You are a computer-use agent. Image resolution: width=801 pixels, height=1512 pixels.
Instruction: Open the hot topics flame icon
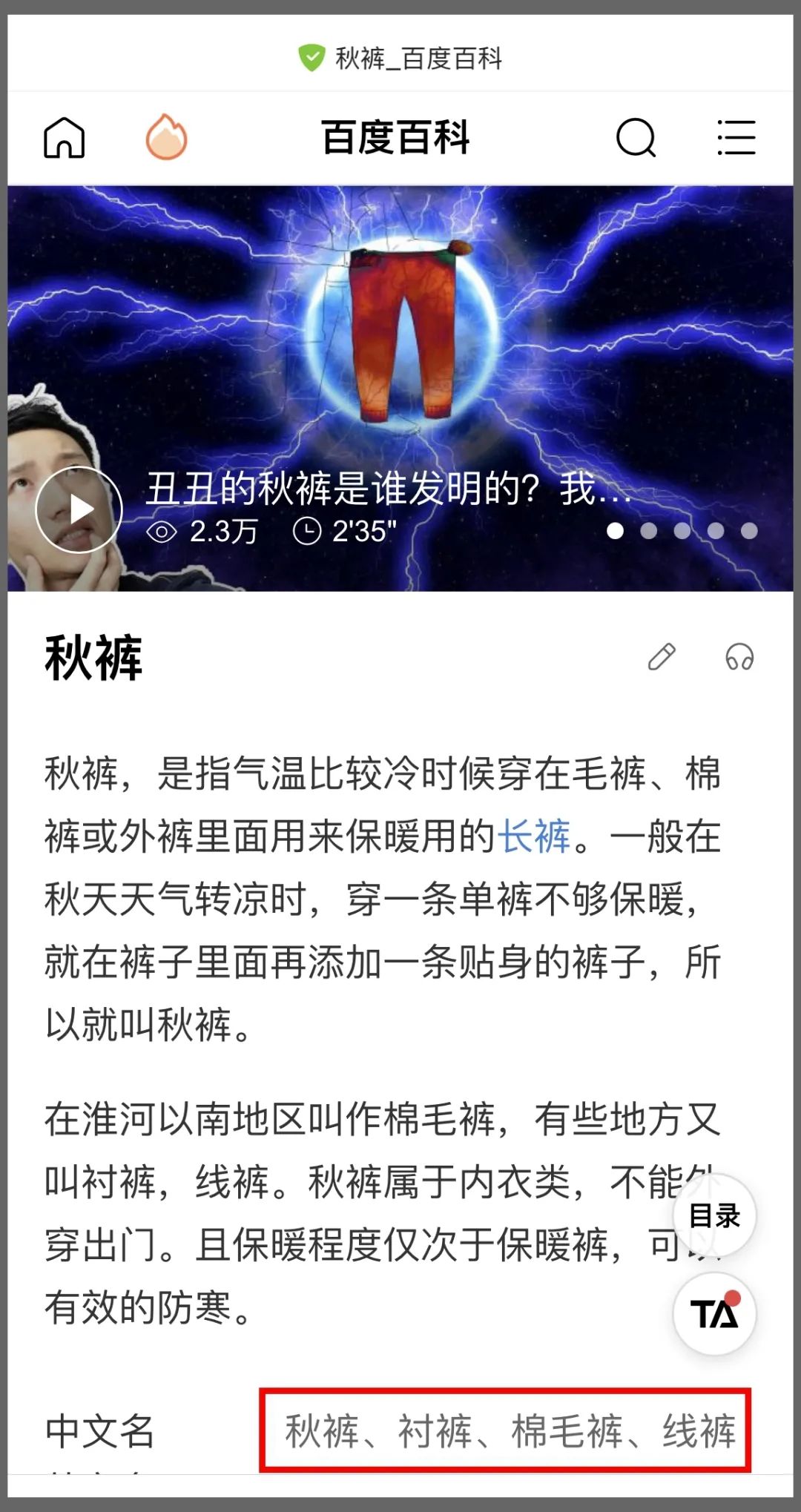[166, 137]
